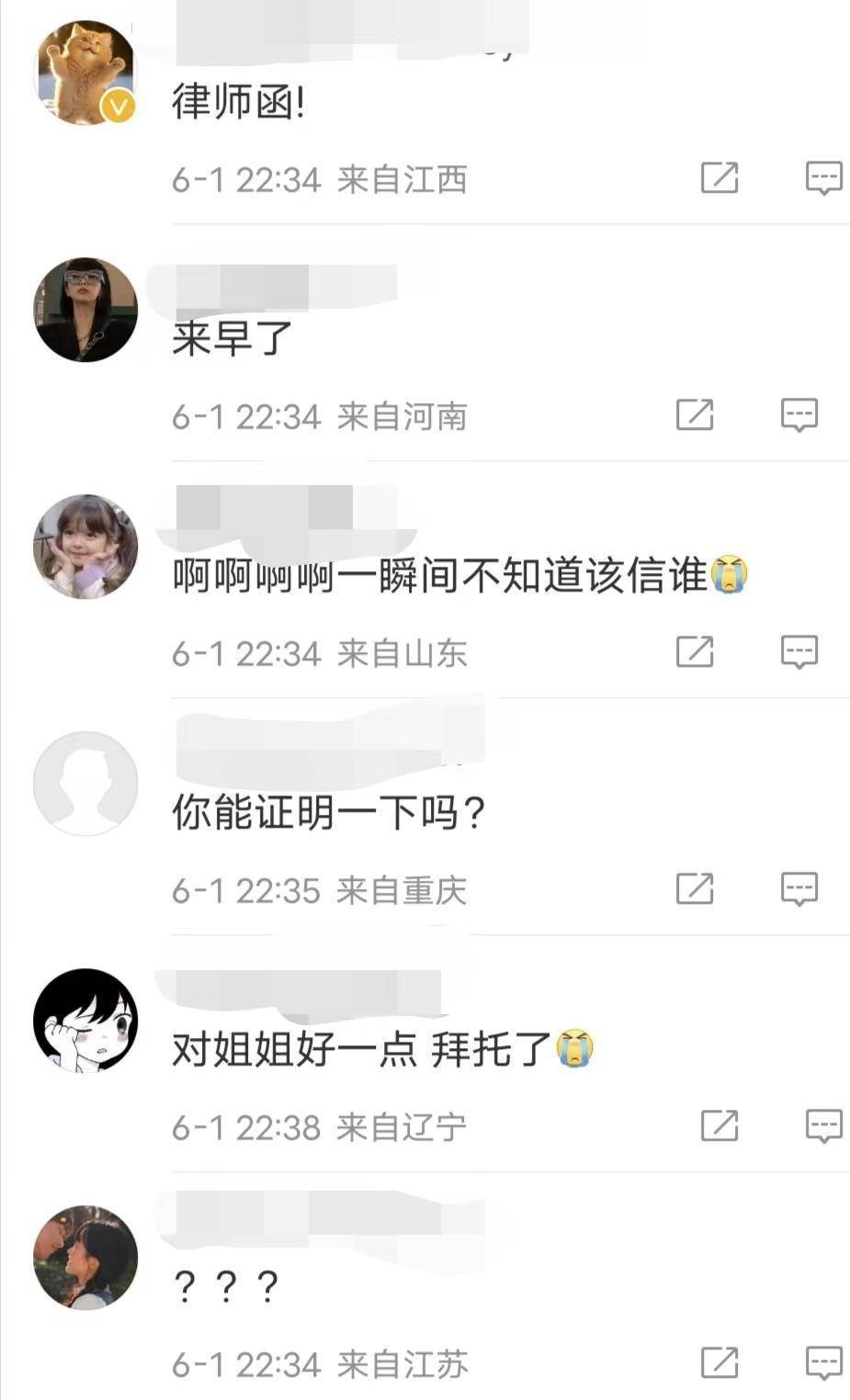Share the comment from 山东
850x1400 pixels.
pyautogui.click(x=694, y=651)
